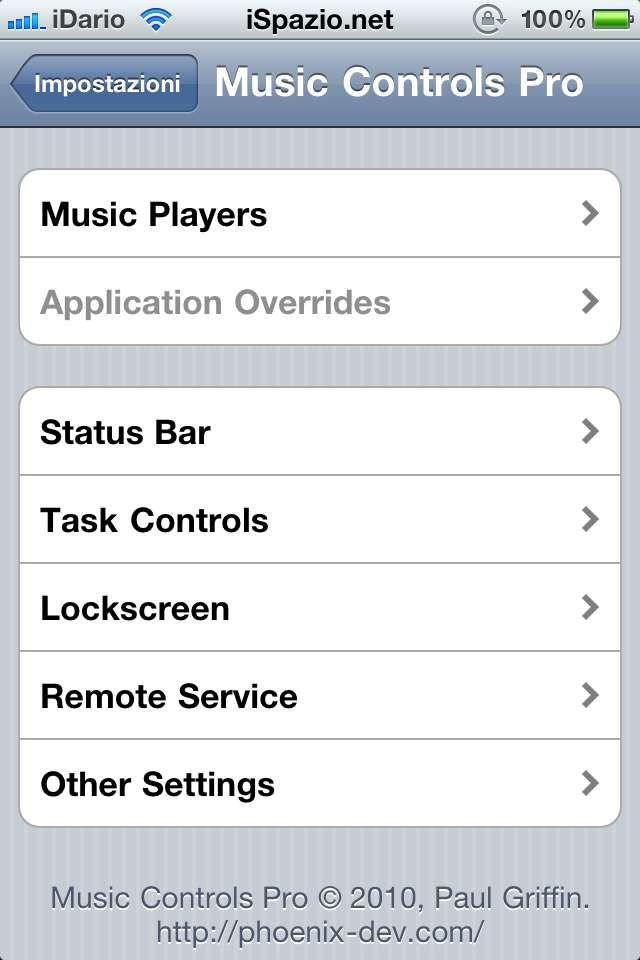Screen dimensions: 640x960
Task: Open Other Settings
Action: tap(320, 784)
